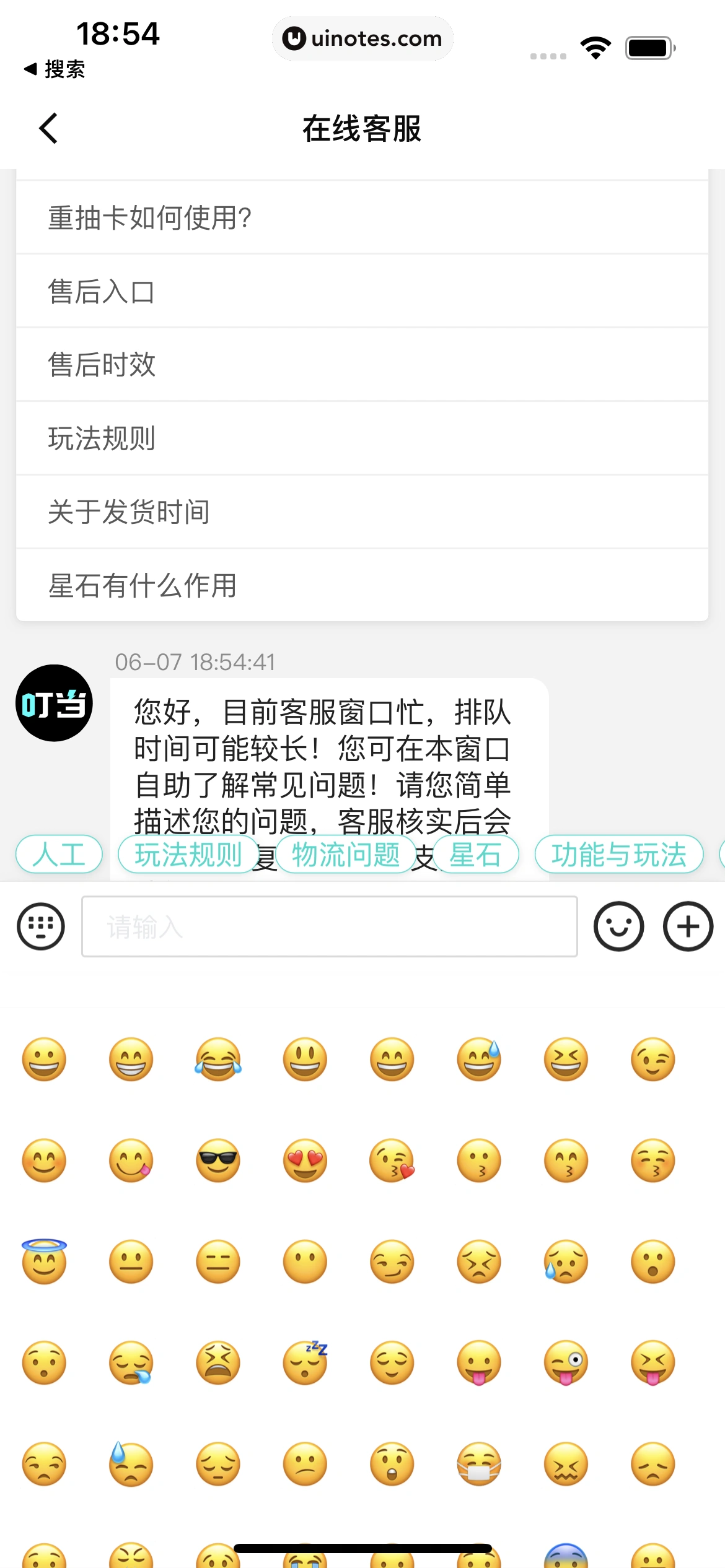Screen dimensions: 725x1568
Task: Select the 星石 quick chip
Action: click(475, 855)
